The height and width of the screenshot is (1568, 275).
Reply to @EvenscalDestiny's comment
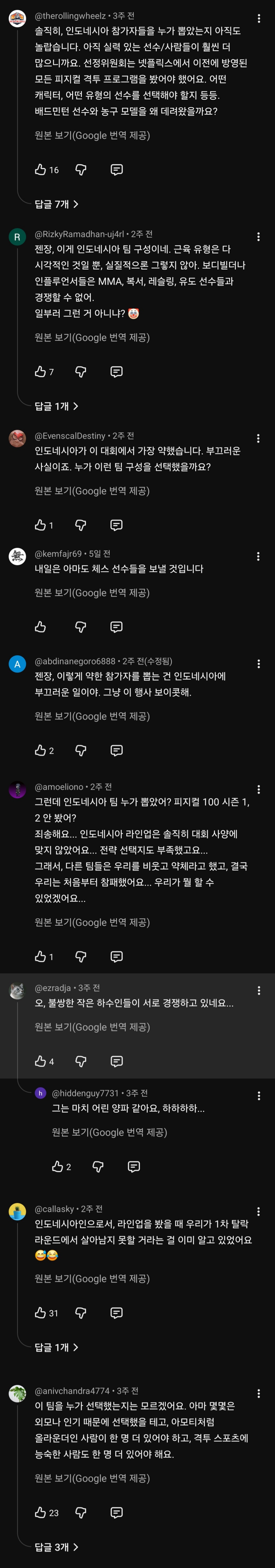117,525
